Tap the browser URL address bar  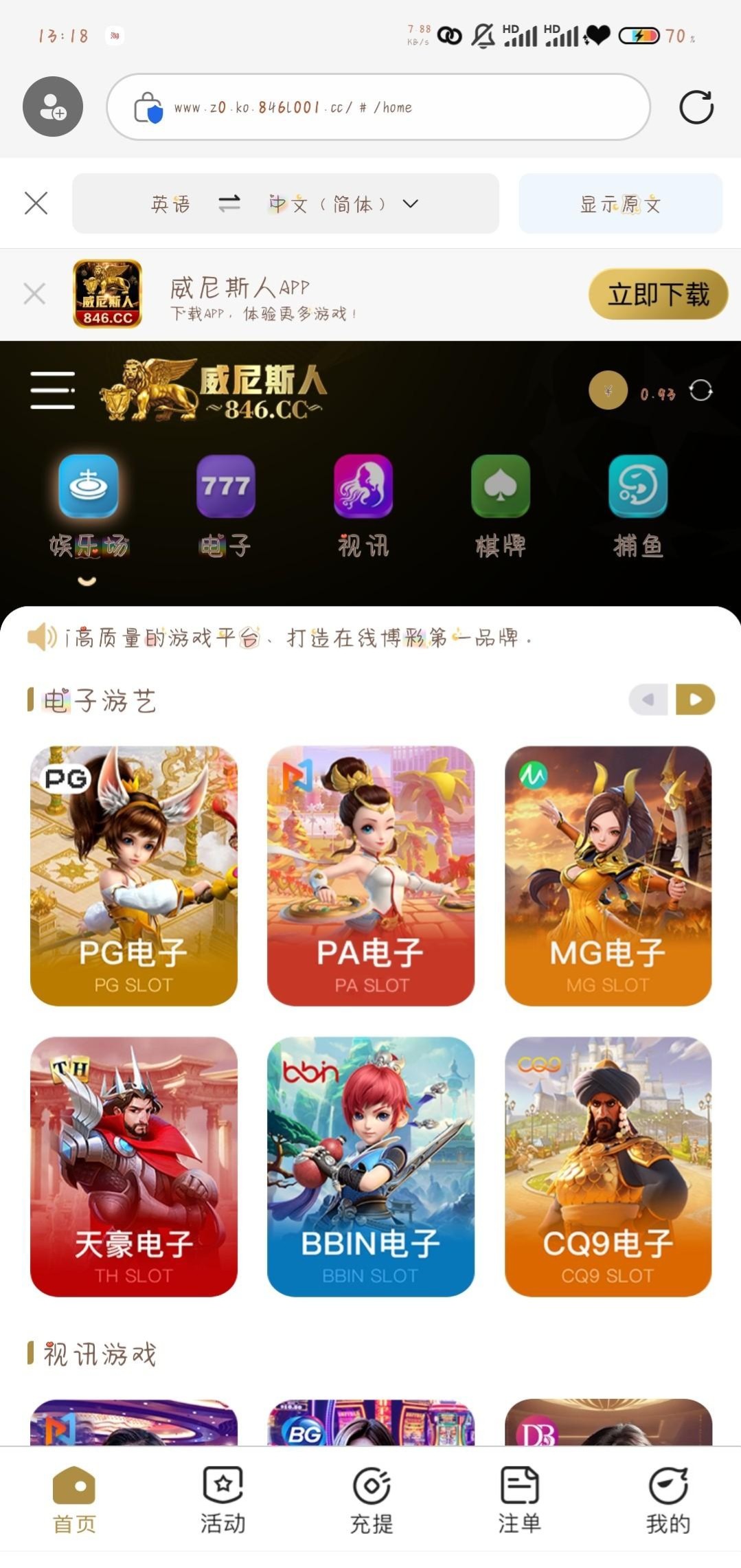tap(378, 107)
